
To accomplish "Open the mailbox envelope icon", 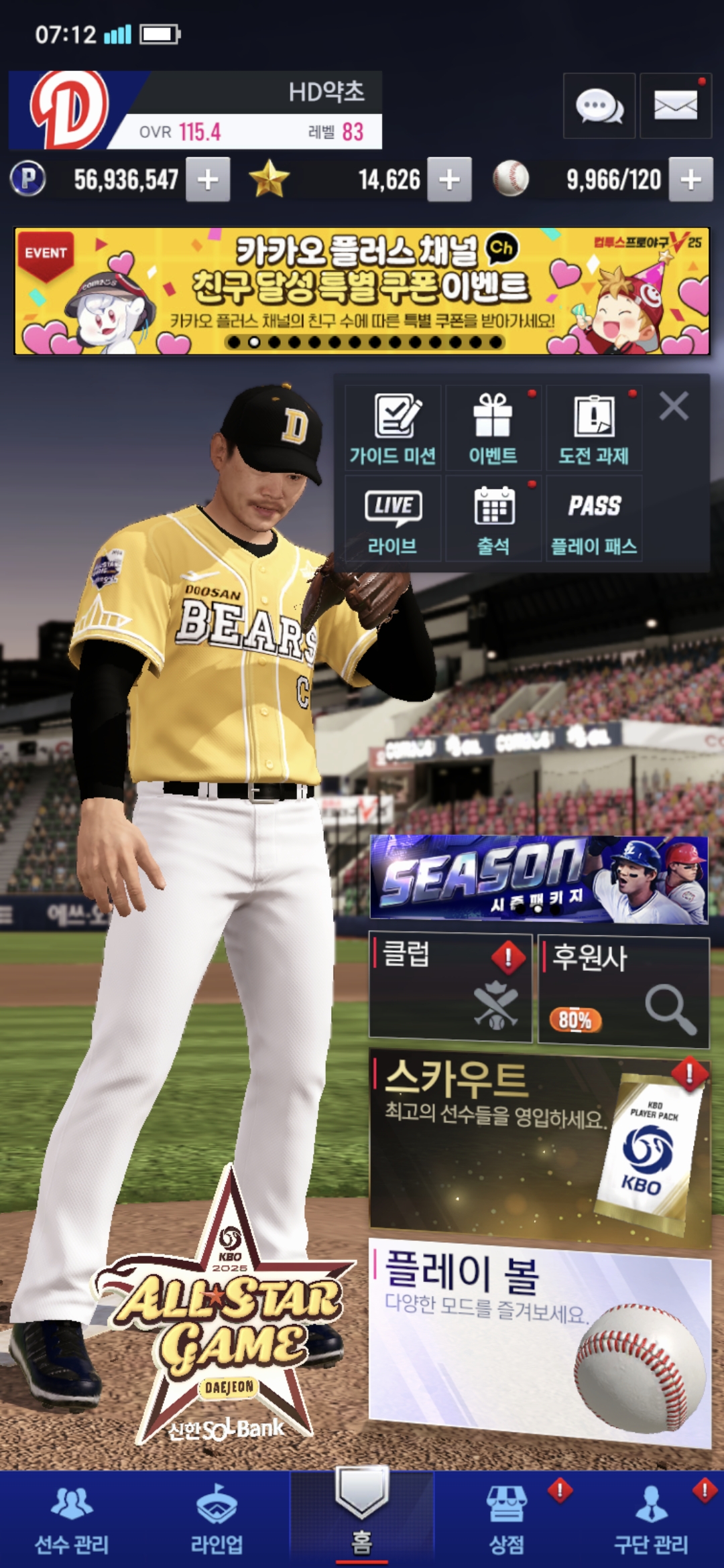I will click(676, 106).
